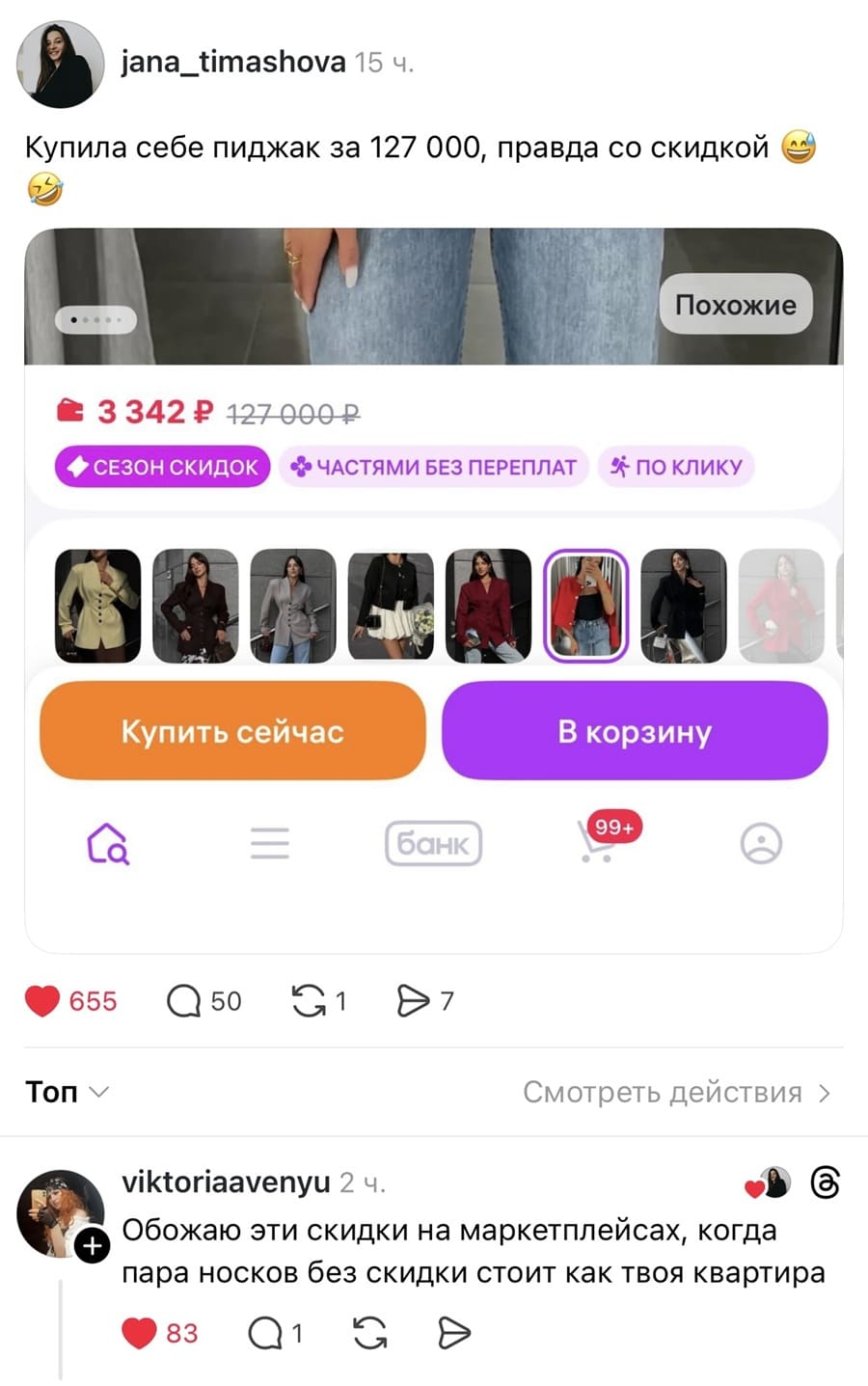Tap the heart reaction badge on the comment row
The width and height of the screenshot is (868, 1386).
click(767, 1182)
